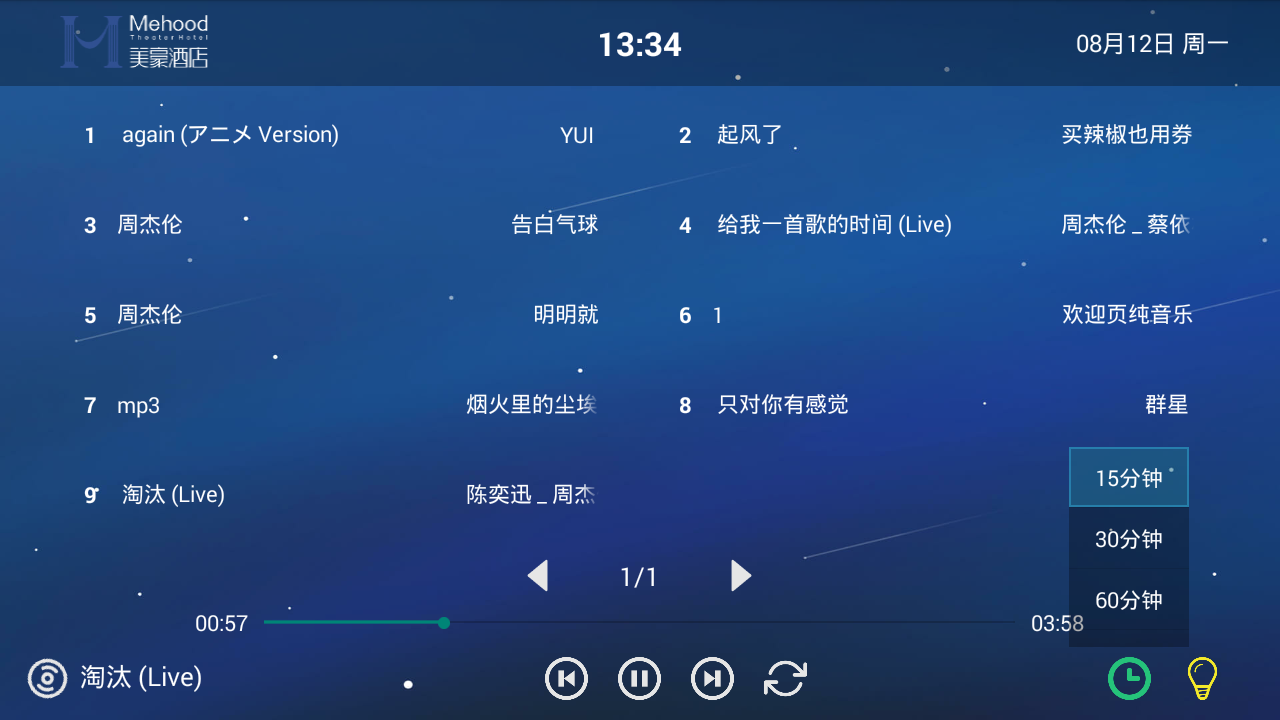Skip to the next track
Image resolution: width=1280 pixels, height=720 pixels.
tap(712, 679)
